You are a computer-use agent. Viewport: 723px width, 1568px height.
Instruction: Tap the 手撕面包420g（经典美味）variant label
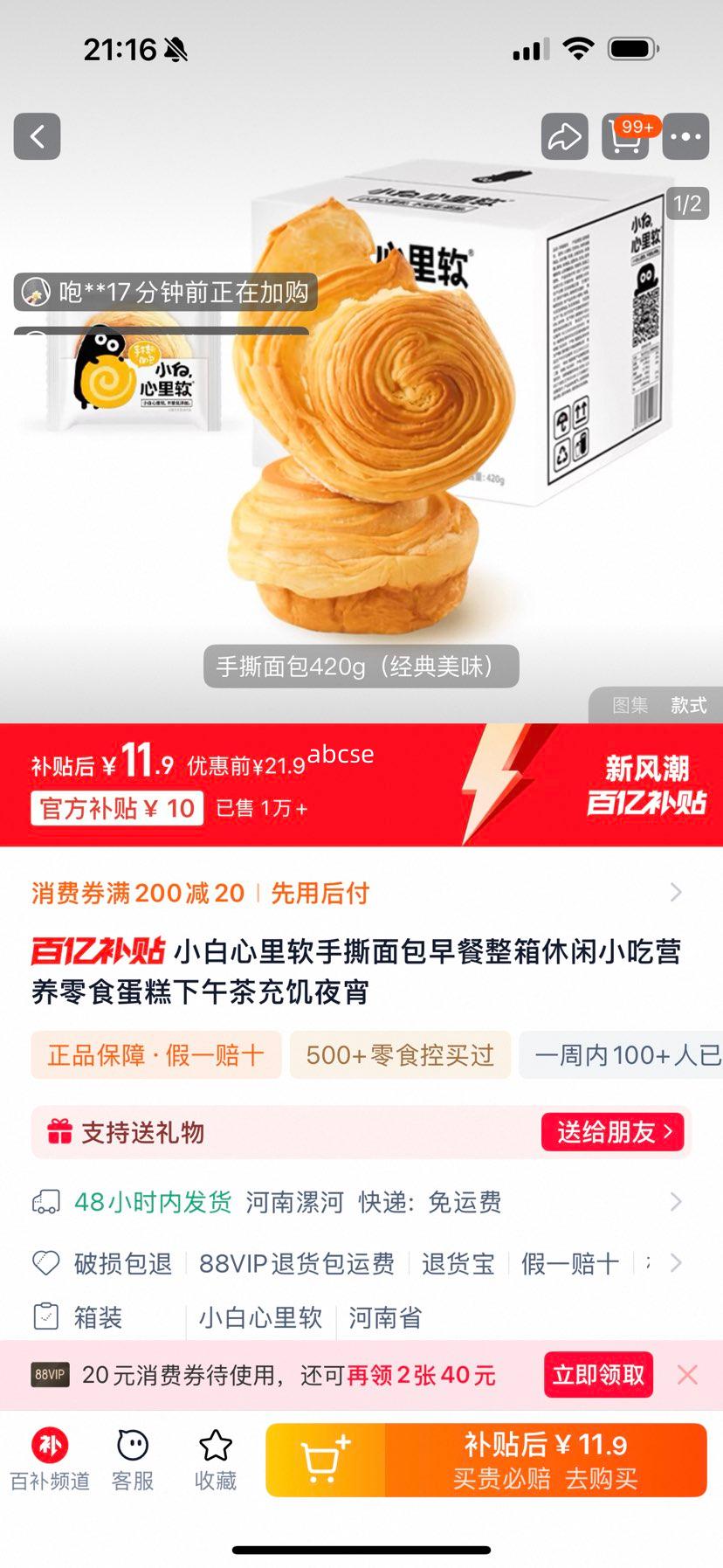359,667
